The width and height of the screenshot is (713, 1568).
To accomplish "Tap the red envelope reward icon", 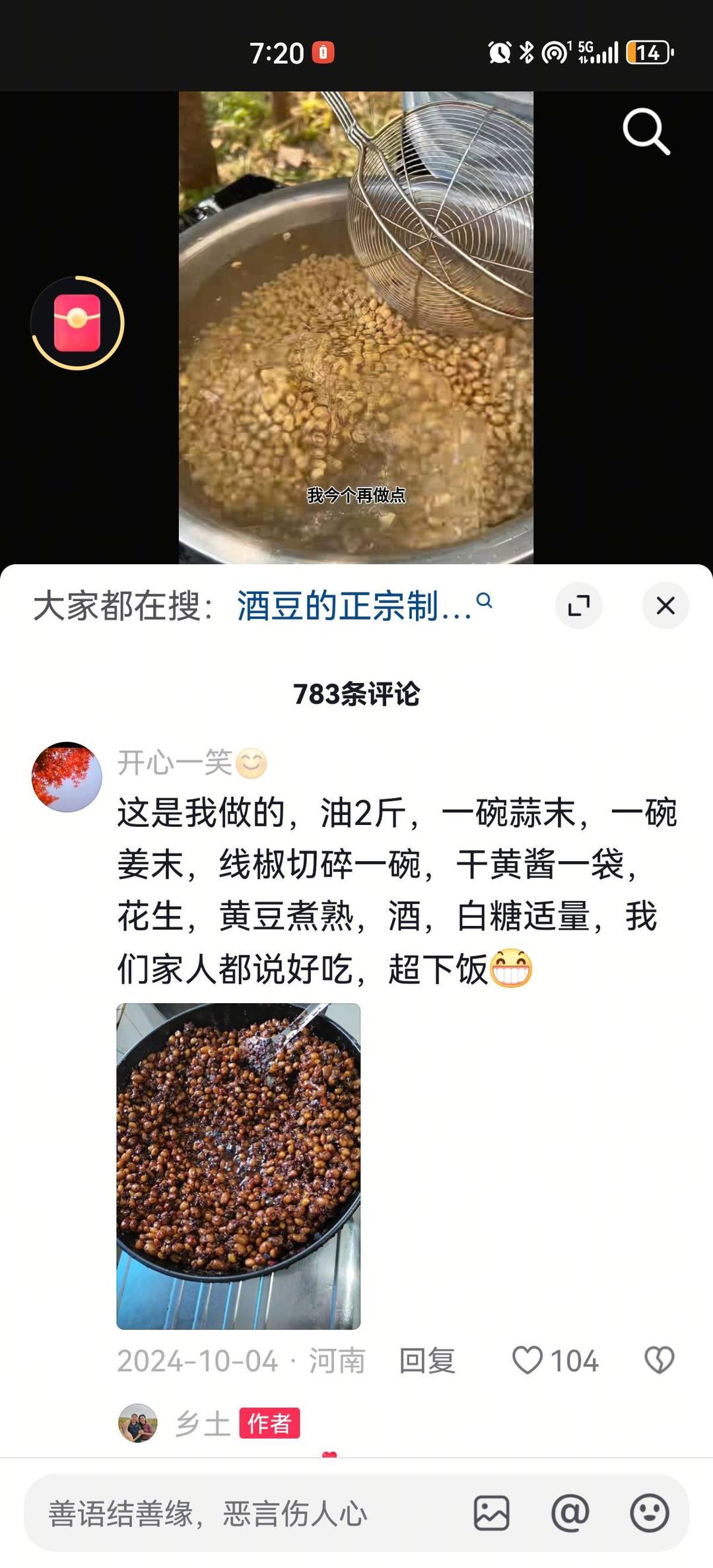I will (77, 323).
